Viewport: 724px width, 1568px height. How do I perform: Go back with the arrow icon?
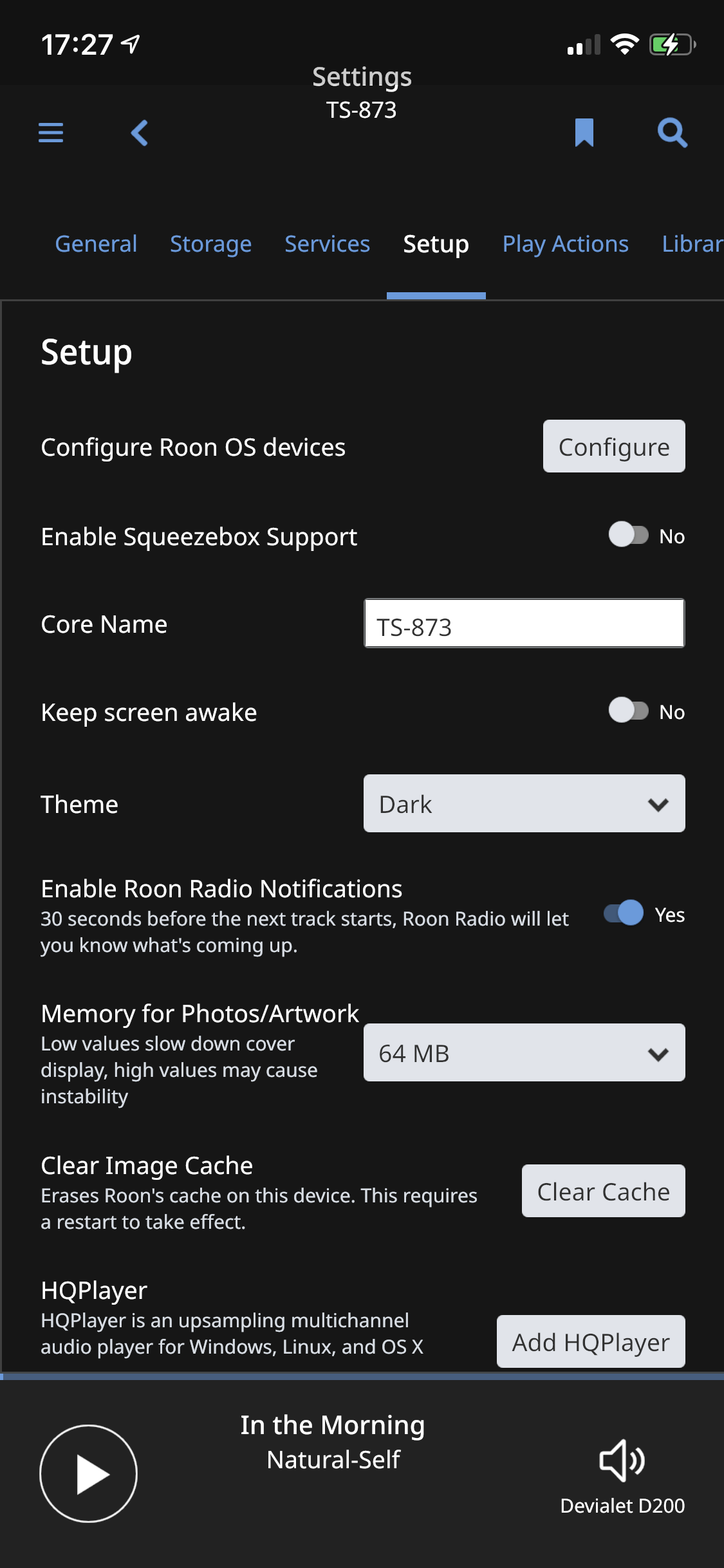coord(140,133)
